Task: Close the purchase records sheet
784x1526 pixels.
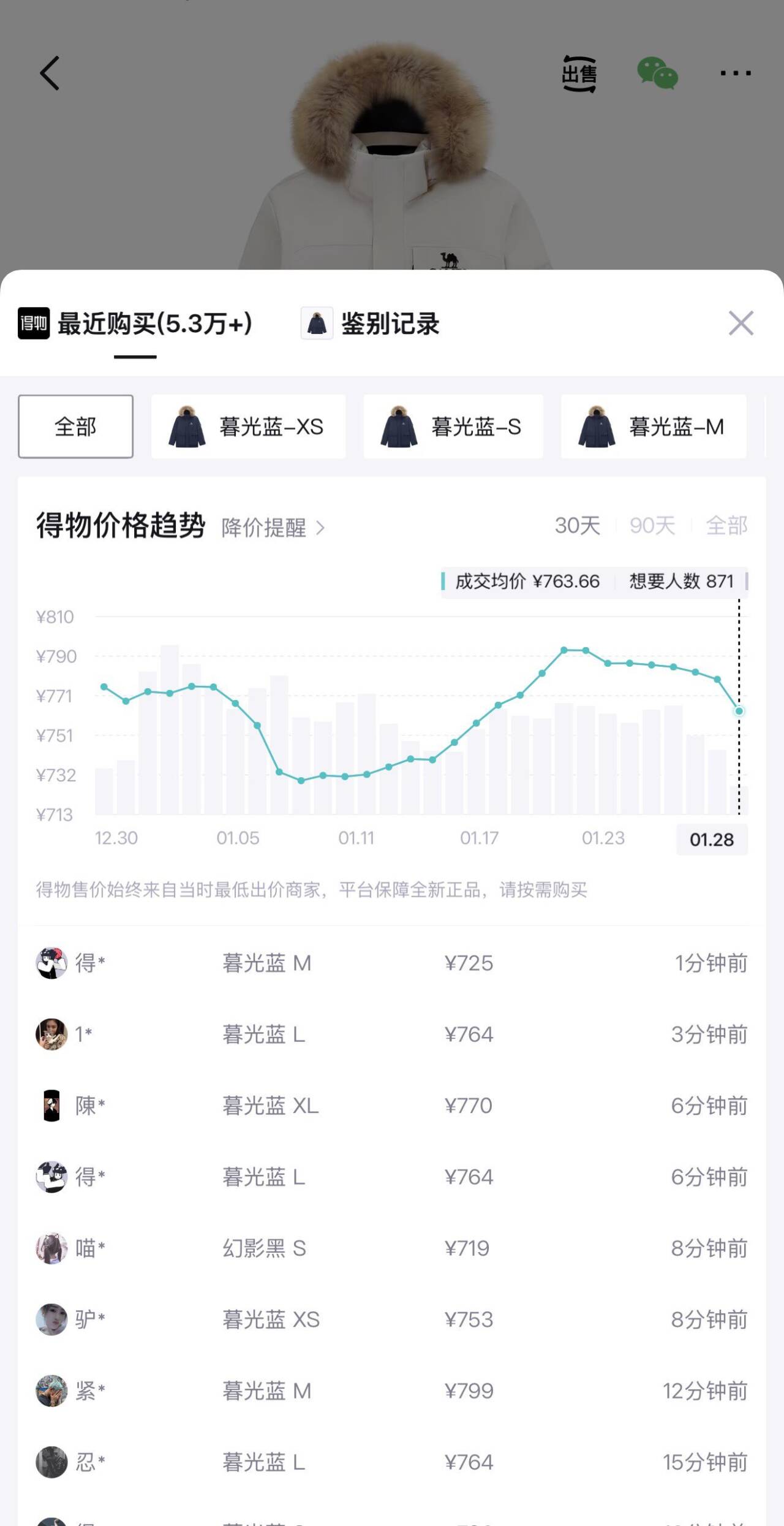Action: coord(741,323)
